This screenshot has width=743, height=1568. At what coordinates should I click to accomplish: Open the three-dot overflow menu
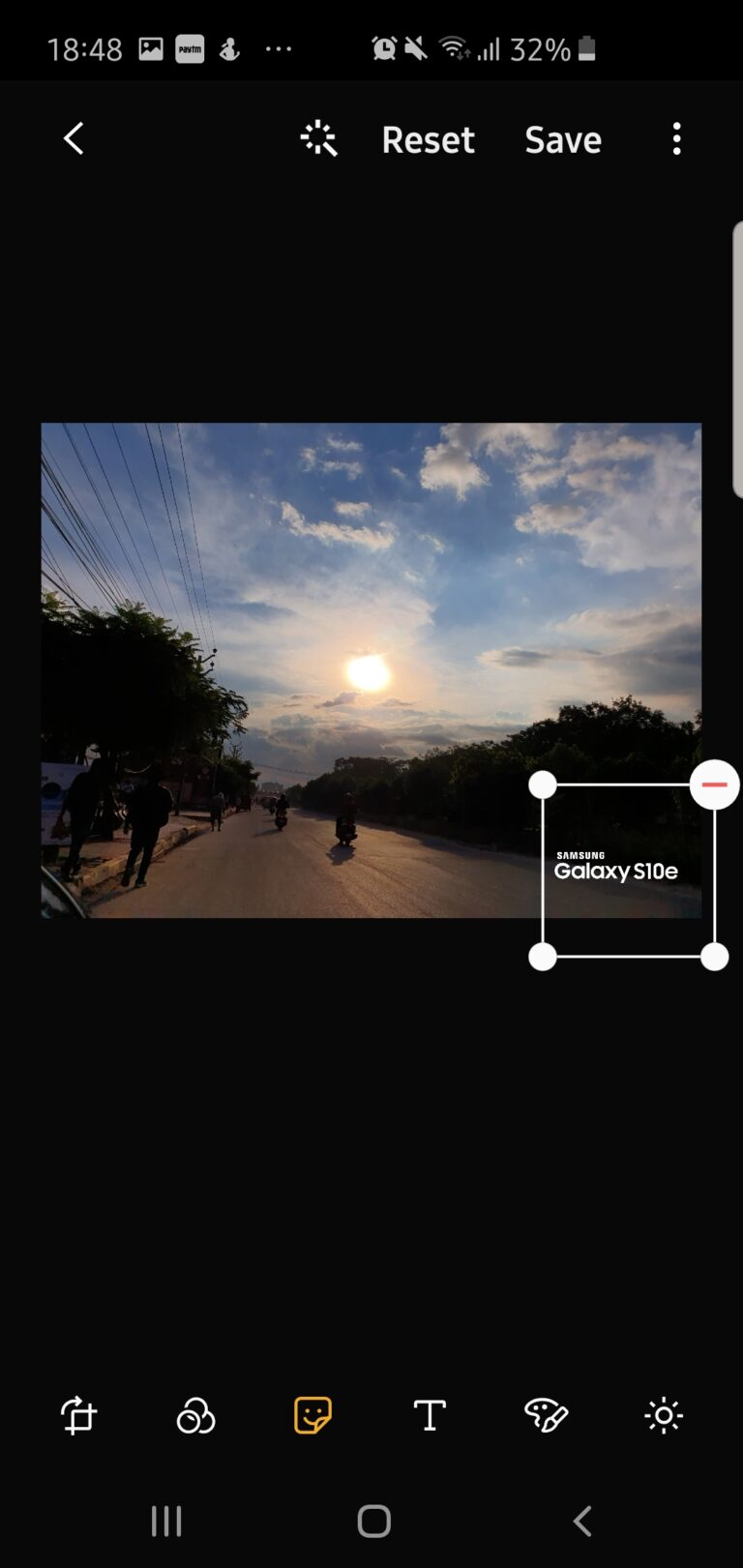point(676,139)
